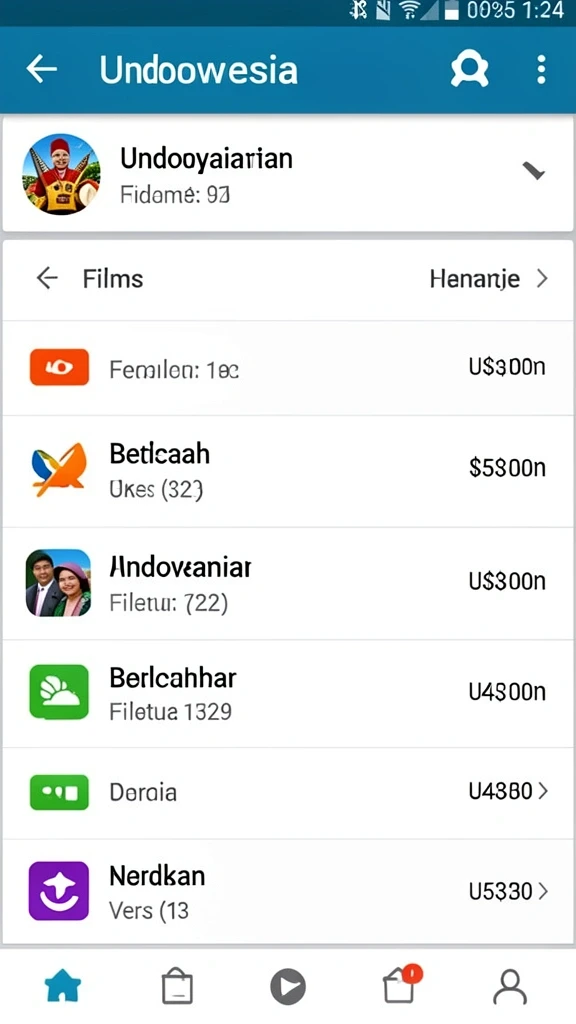Switch to the shopping bag tab
This screenshot has width=576, height=1024.
(x=177, y=985)
